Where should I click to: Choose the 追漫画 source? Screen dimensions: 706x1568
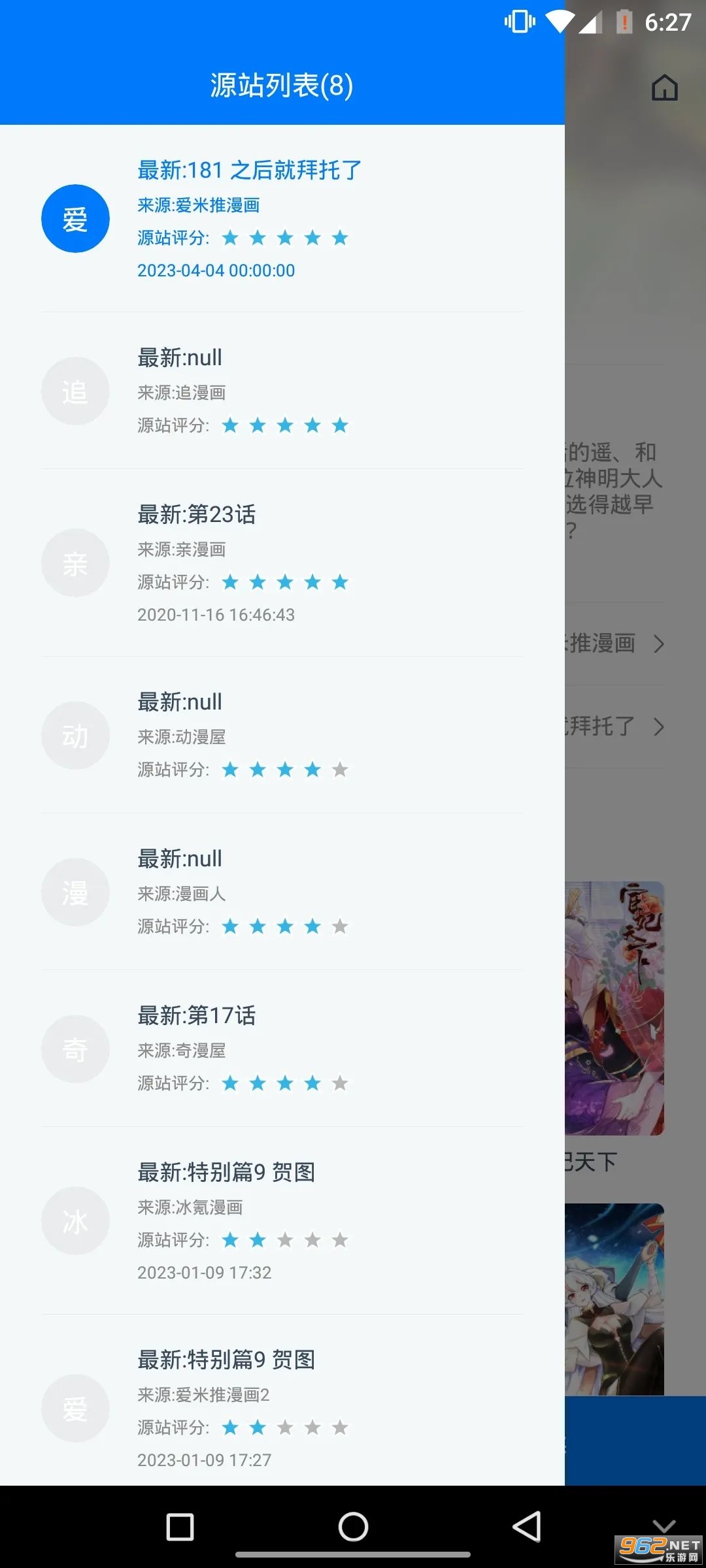tap(281, 391)
